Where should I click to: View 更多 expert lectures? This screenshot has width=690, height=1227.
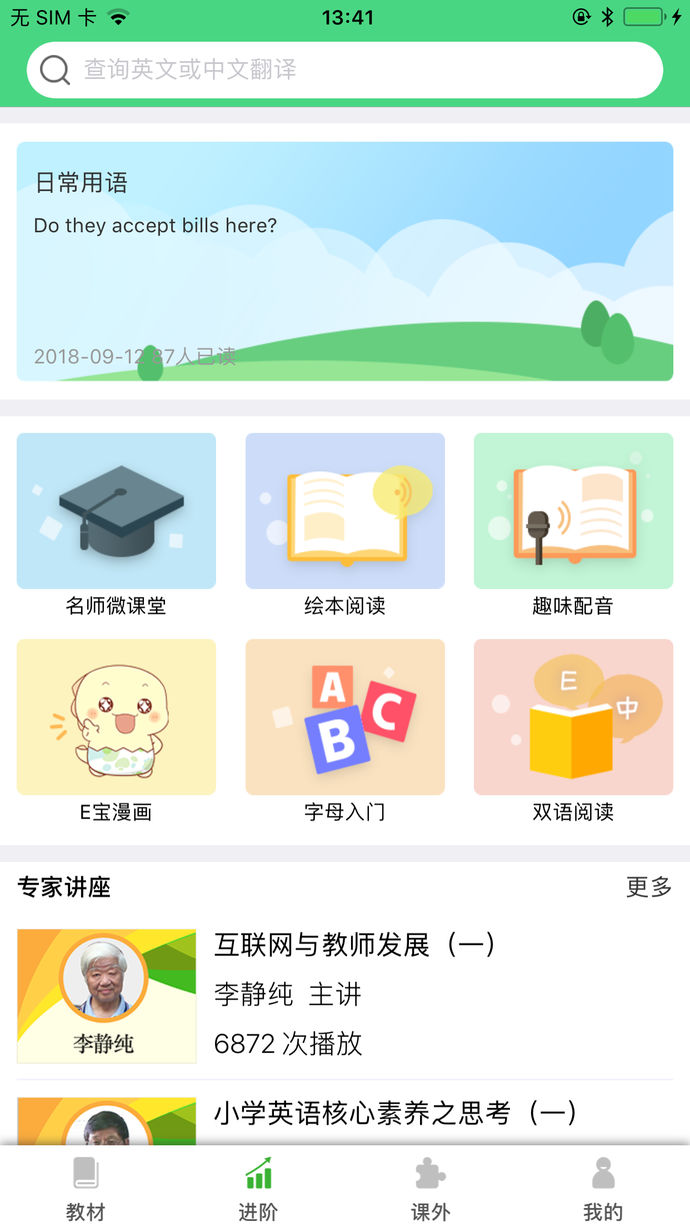coord(648,887)
